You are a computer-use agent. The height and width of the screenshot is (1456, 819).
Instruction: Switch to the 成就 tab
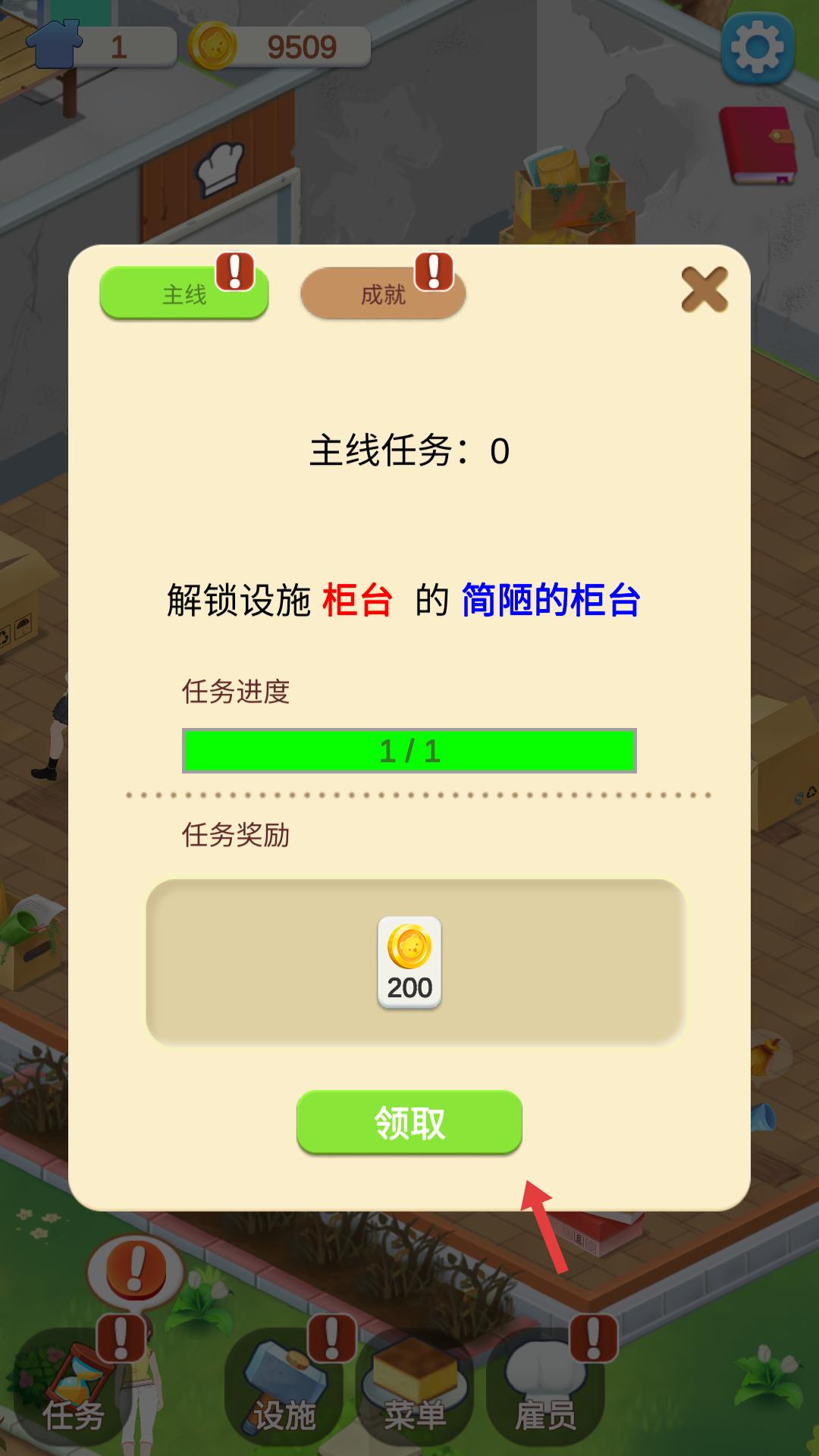[383, 293]
